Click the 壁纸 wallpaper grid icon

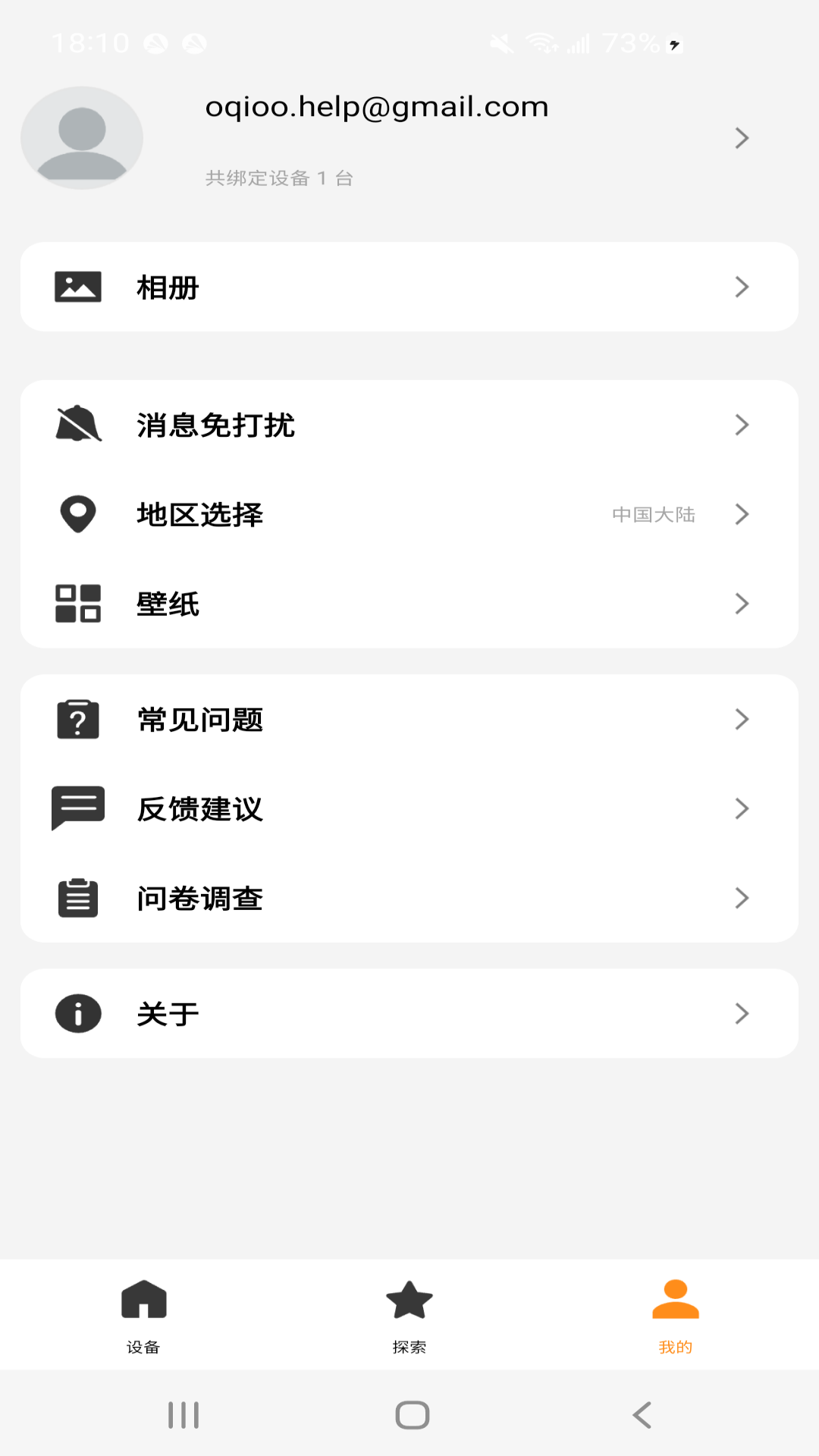78,604
